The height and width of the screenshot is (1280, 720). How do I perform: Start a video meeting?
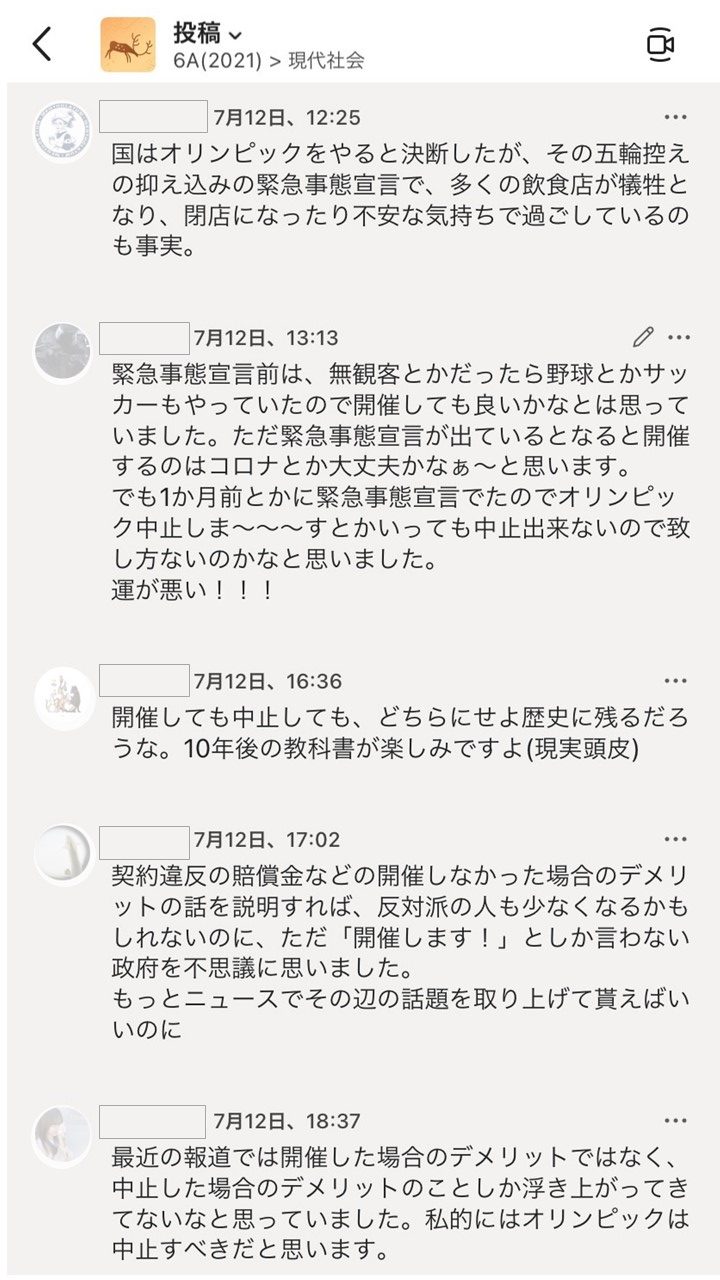coord(660,45)
